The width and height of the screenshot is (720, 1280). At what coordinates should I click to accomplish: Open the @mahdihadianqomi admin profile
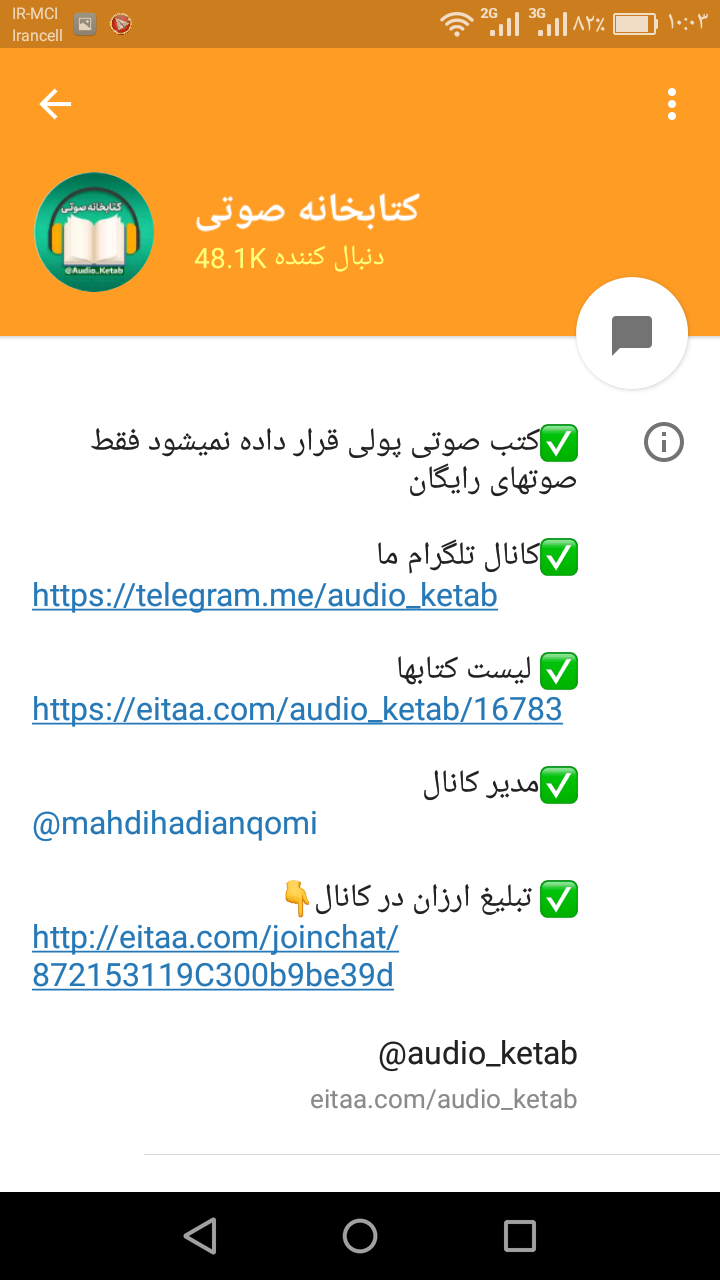click(175, 824)
